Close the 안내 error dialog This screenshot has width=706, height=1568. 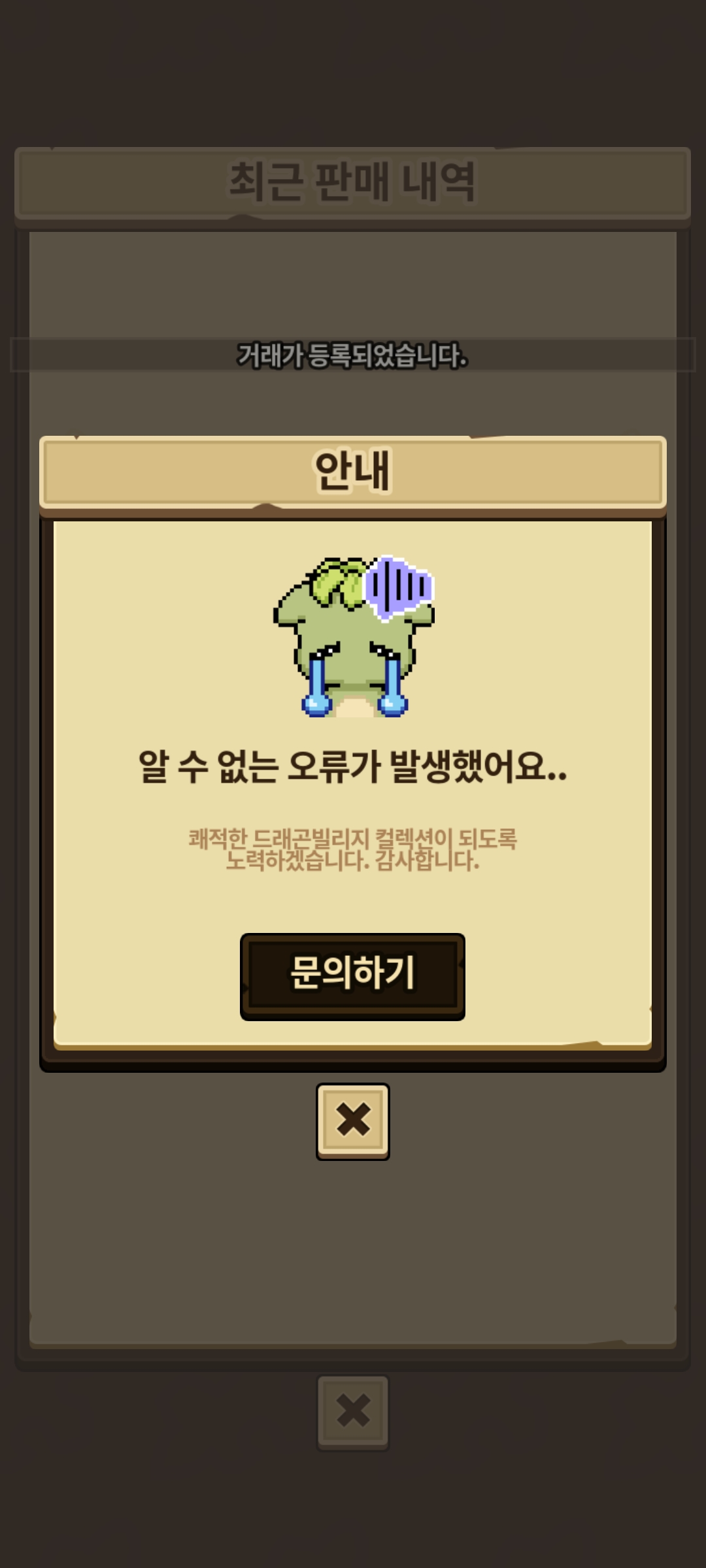click(x=353, y=1120)
